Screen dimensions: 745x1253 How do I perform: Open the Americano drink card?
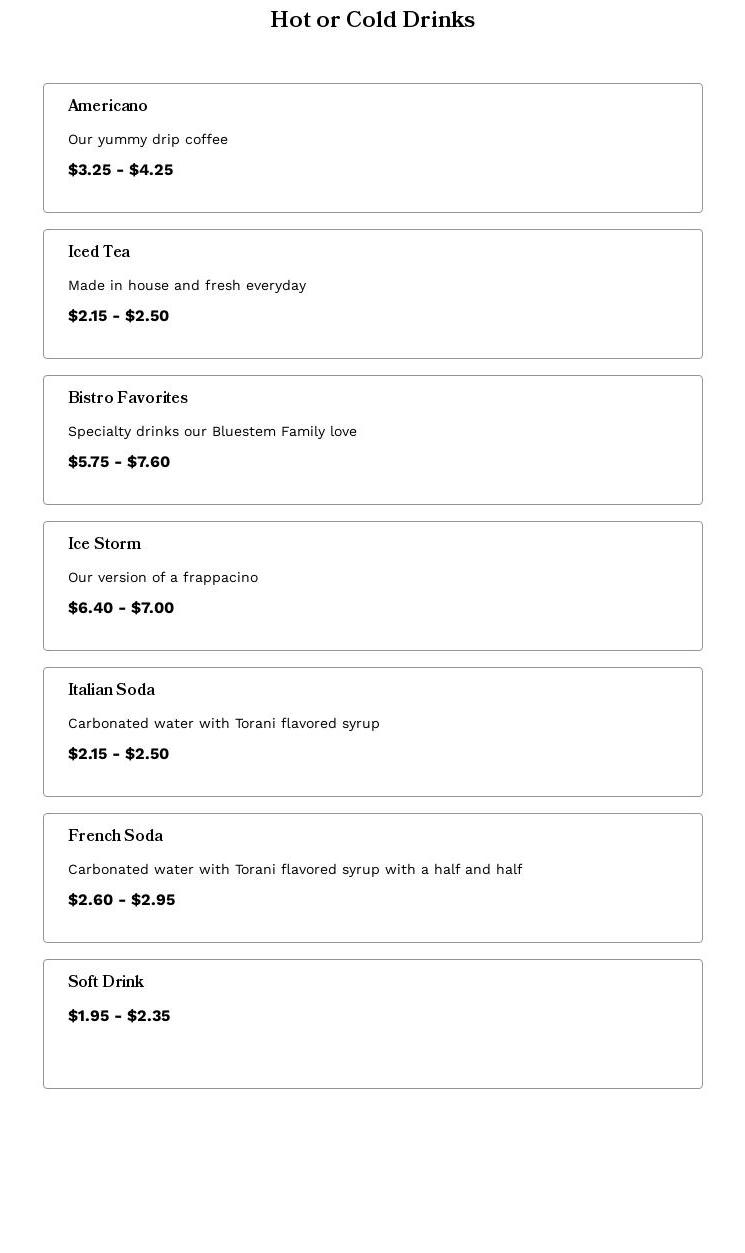372,148
